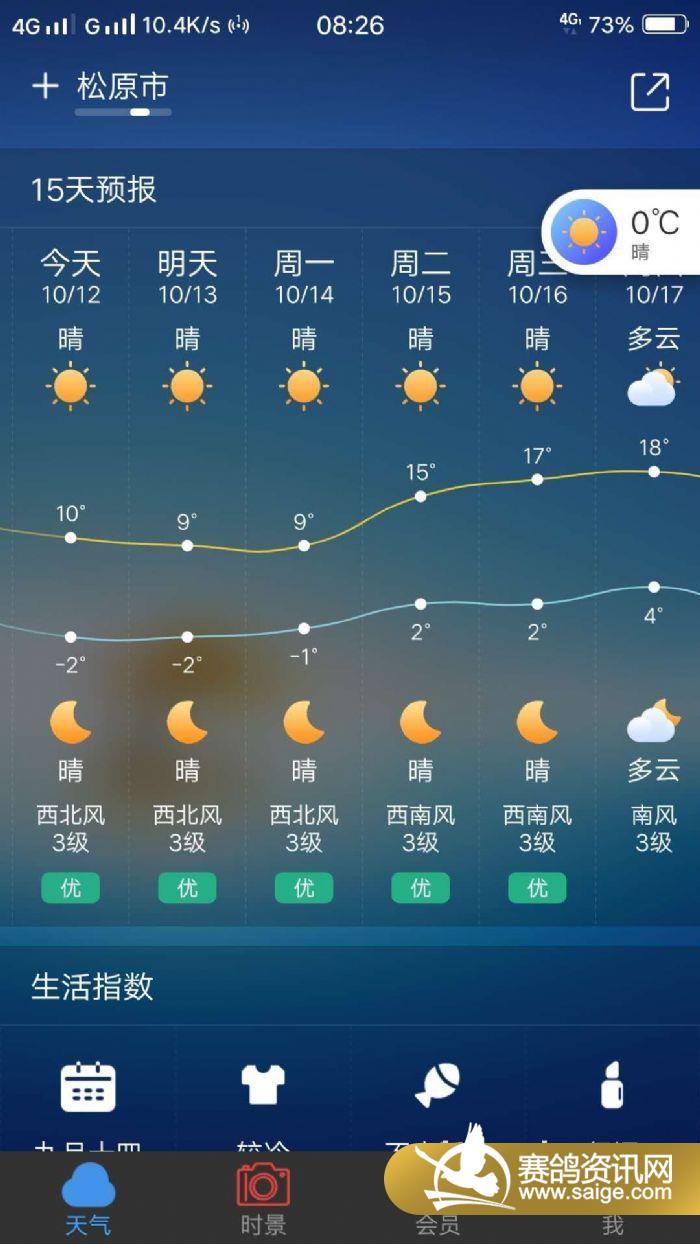Screen dimensions: 700x1244
Task: Share the weather via the top-right icon
Action: pyautogui.click(x=650, y=91)
